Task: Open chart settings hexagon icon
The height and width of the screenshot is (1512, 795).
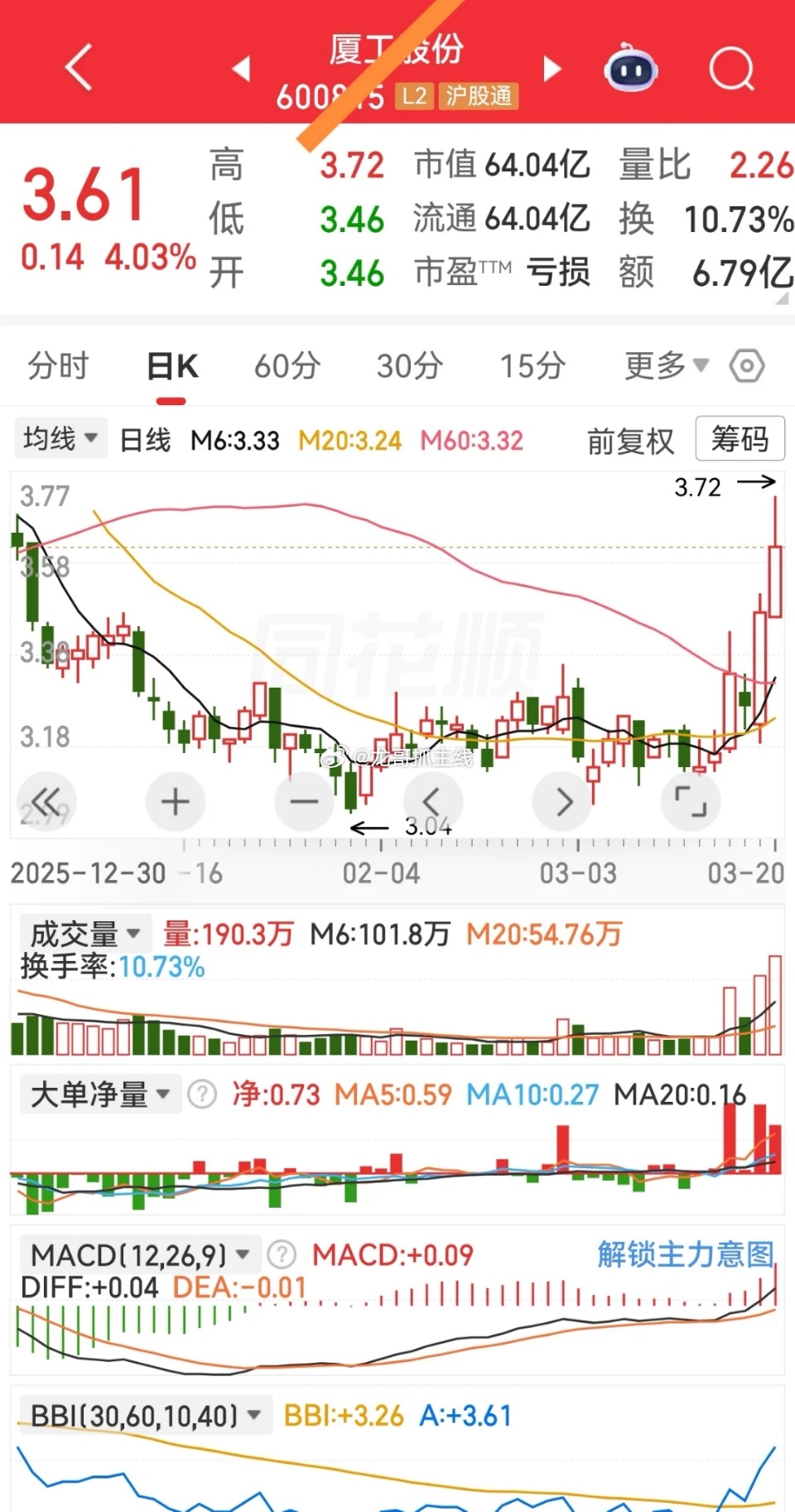Action: coord(747,365)
